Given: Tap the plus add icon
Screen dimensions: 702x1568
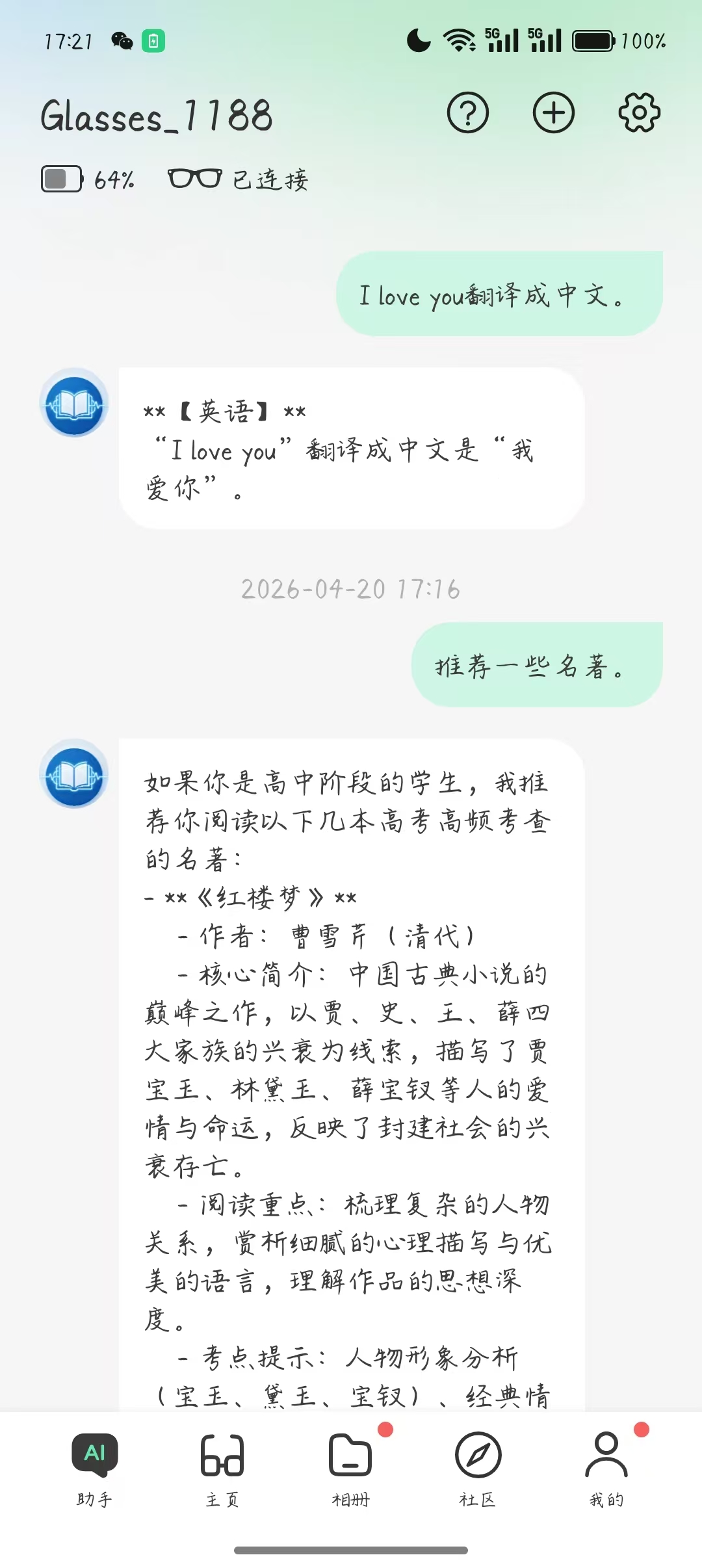Looking at the screenshot, I should (x=553, y=113).
